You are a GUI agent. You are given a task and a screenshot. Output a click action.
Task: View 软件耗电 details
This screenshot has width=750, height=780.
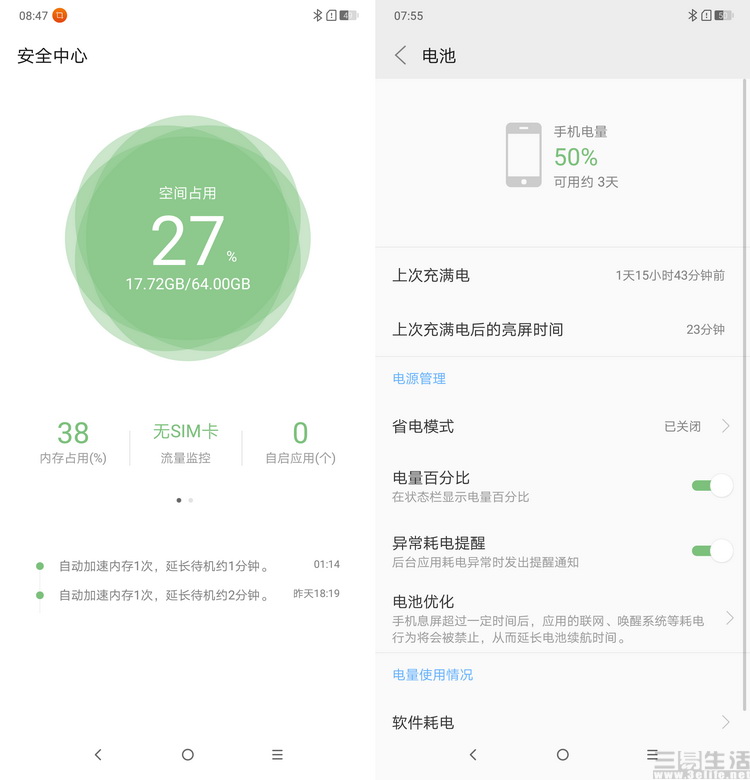(561, 722)
